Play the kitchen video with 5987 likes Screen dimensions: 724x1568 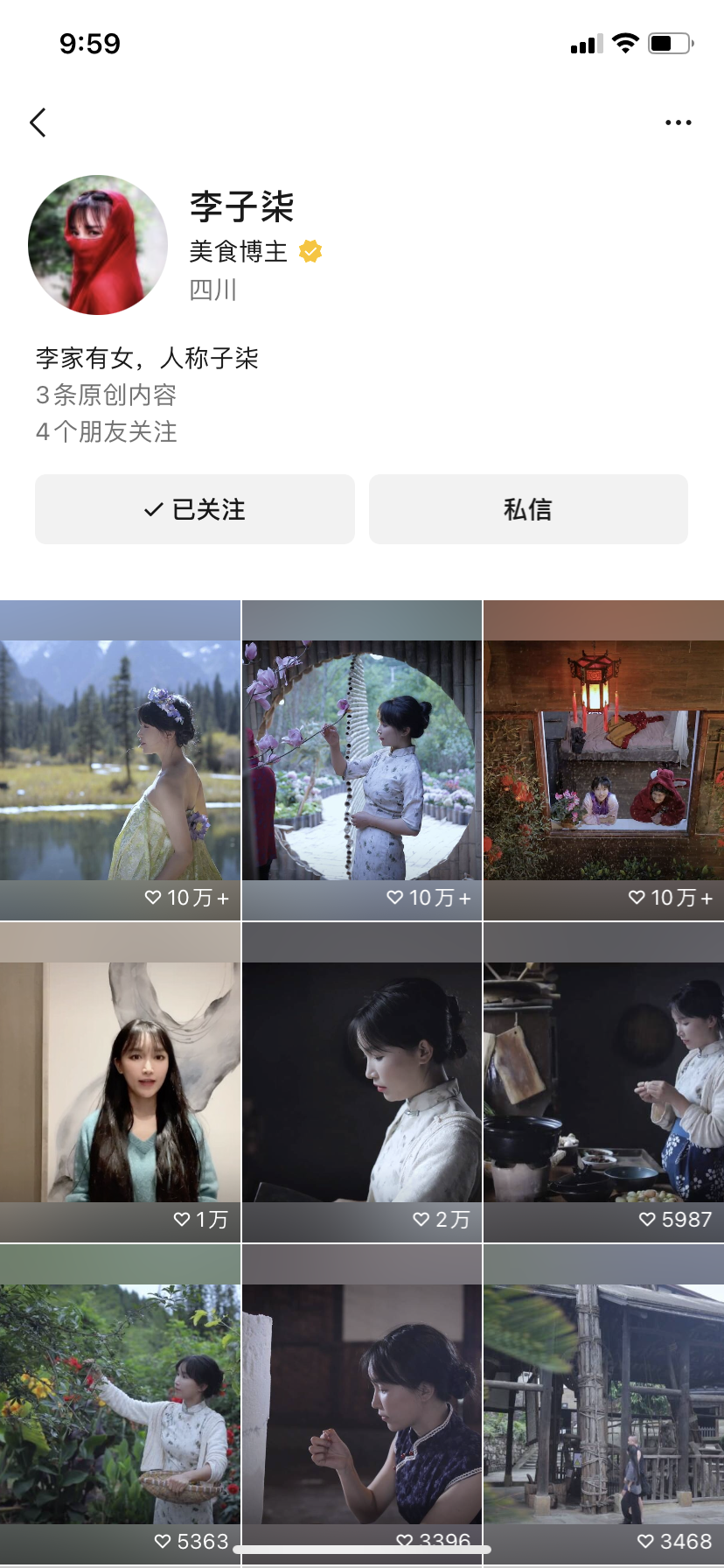pyautogui.click(x=603, y=1081)
